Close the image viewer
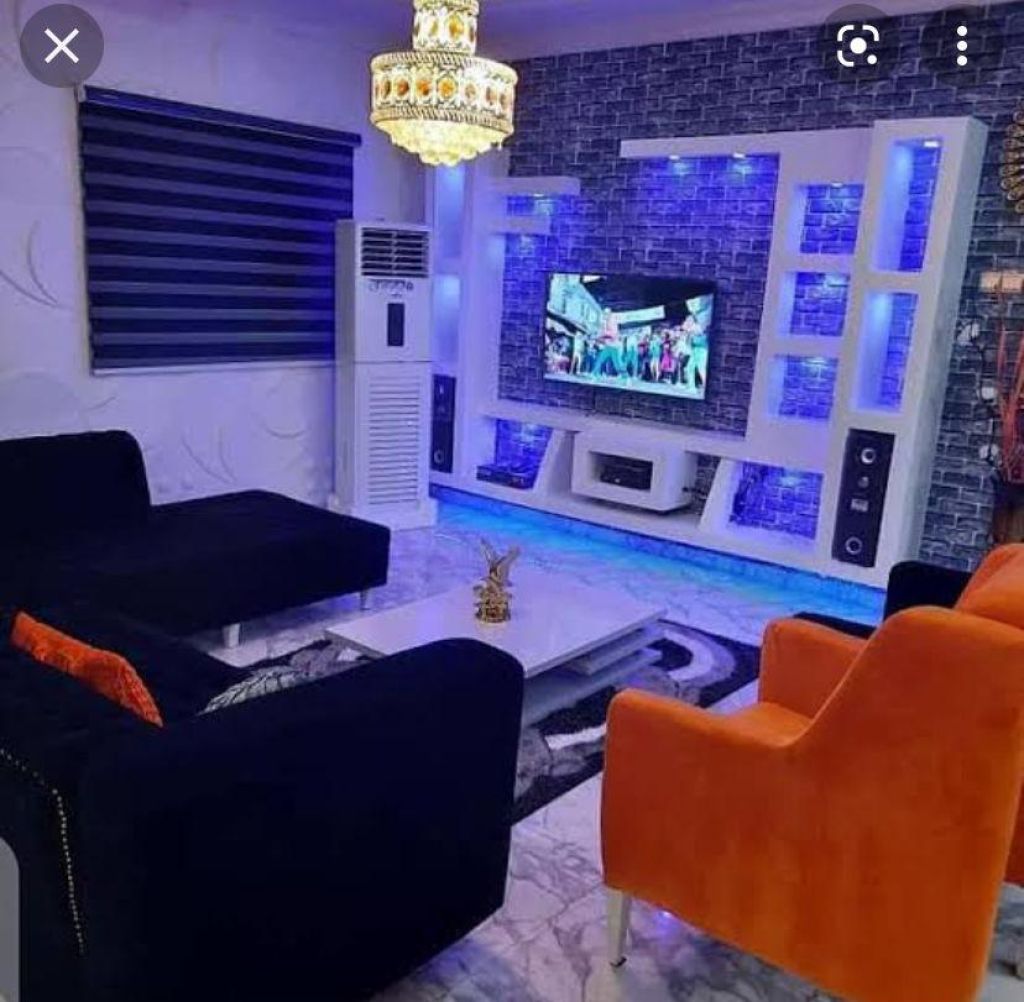The height and width of the screenshot is (1002, 1024). point(61,46)
